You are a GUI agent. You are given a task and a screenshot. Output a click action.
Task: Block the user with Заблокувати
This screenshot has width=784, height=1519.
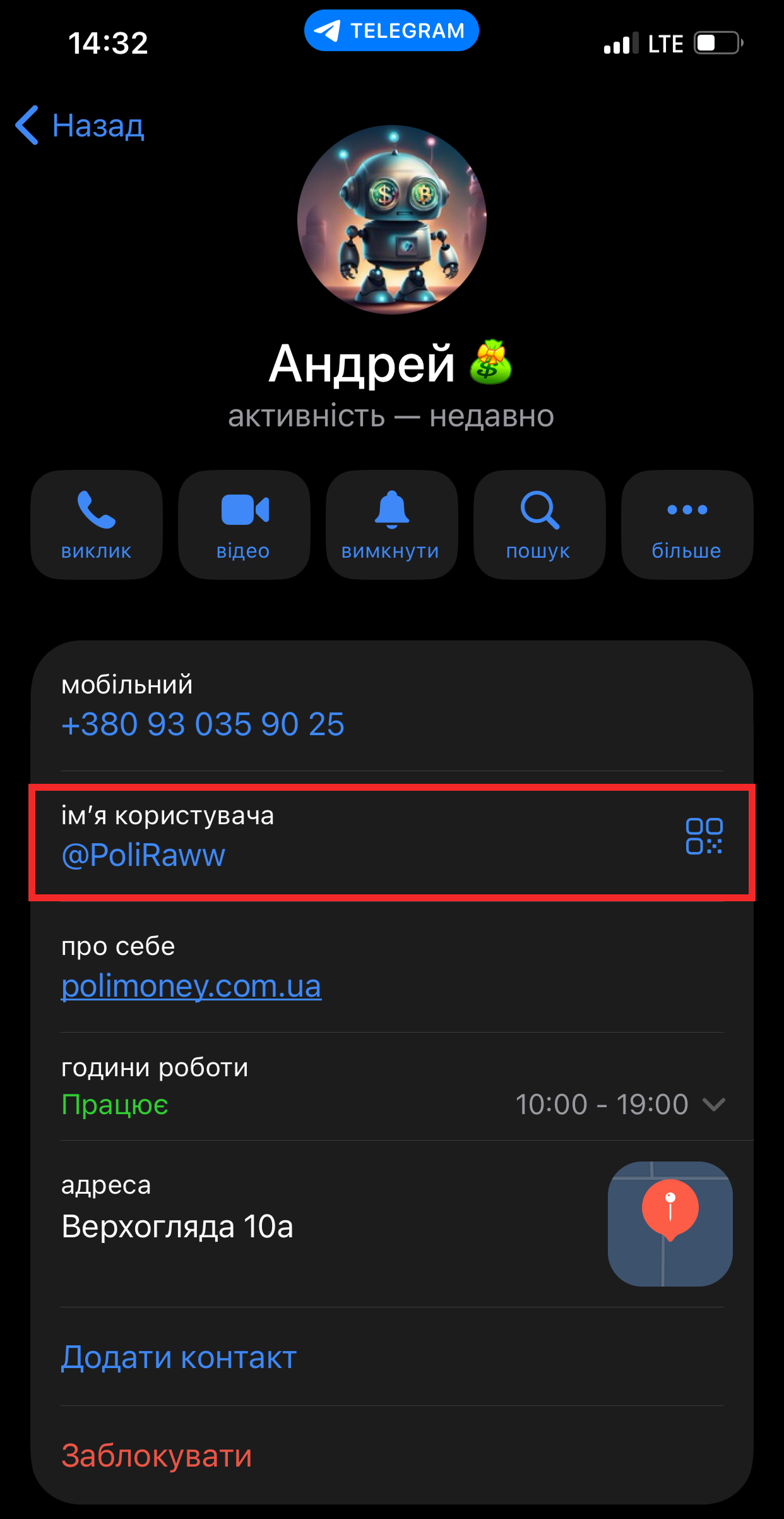(157, 1455)
